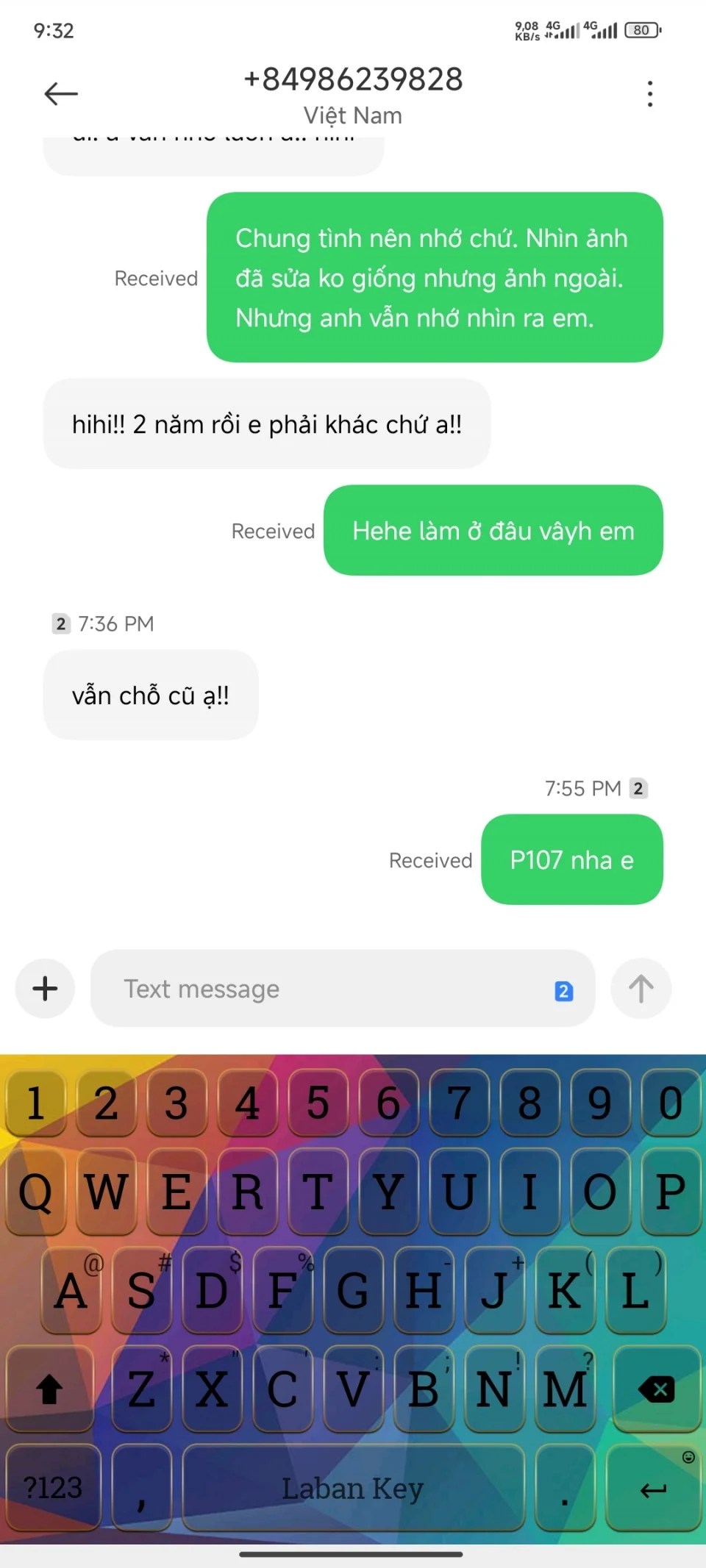Open the overflow menu for this conversation
The width and height of the screenshot is (706, 1568).
click(649, 94)
